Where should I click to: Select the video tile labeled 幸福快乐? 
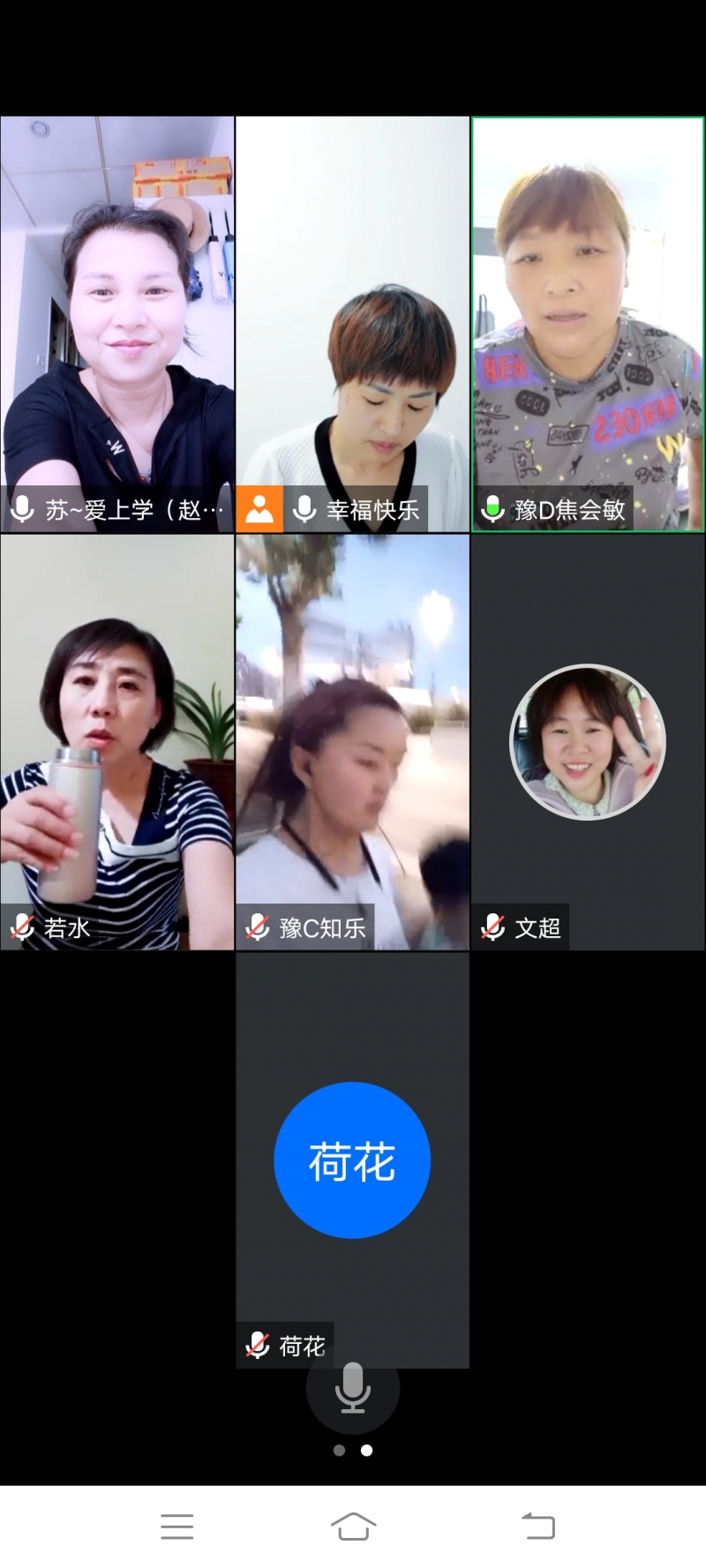(x=352, y=324)
